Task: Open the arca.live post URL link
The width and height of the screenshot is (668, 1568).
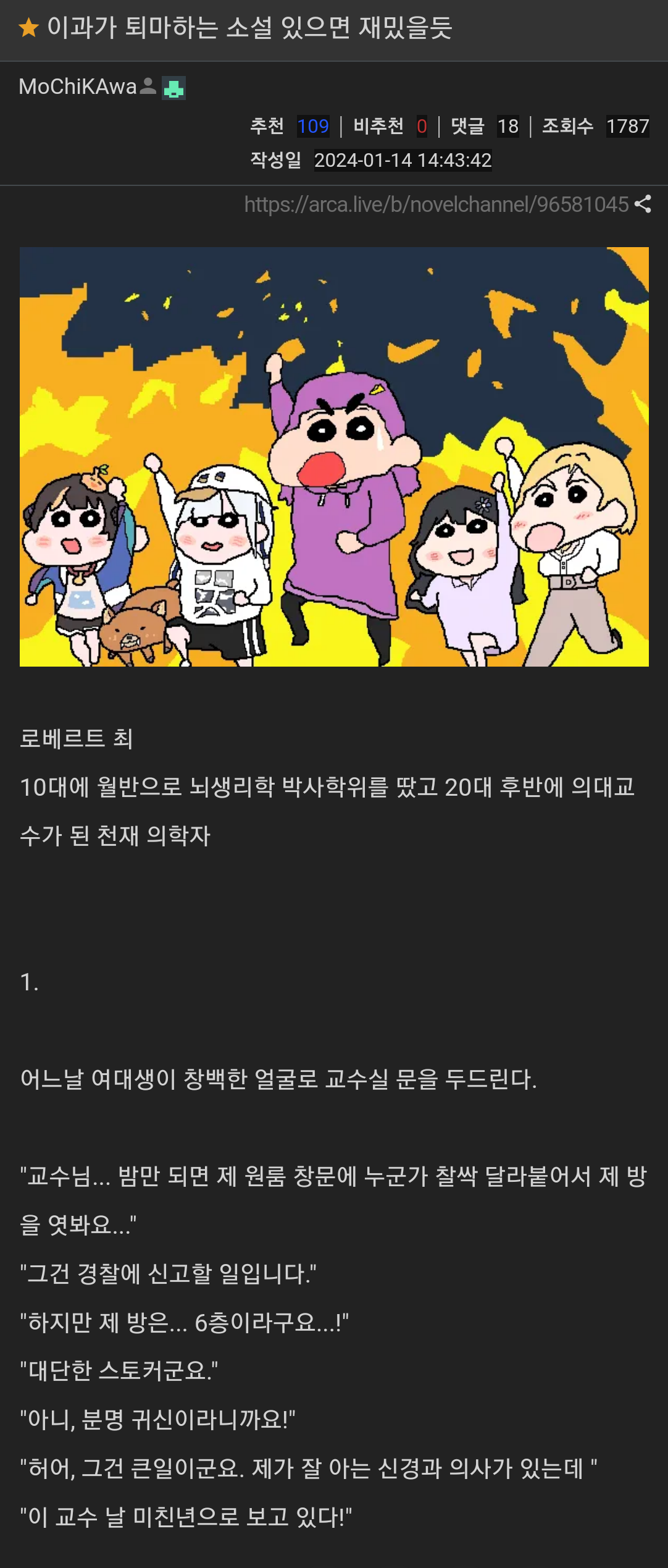Action: 436,204
